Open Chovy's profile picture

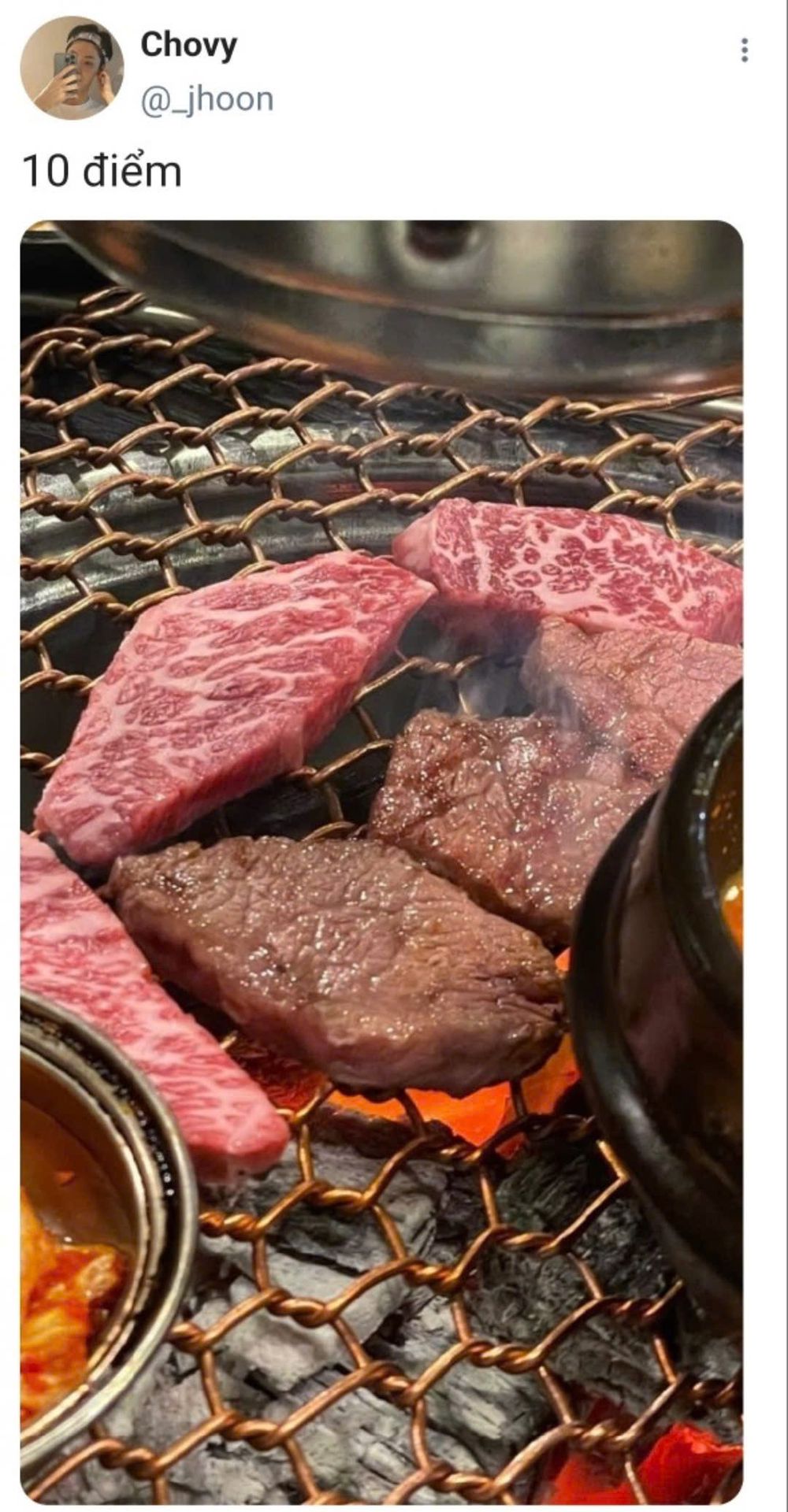[72, 68]
